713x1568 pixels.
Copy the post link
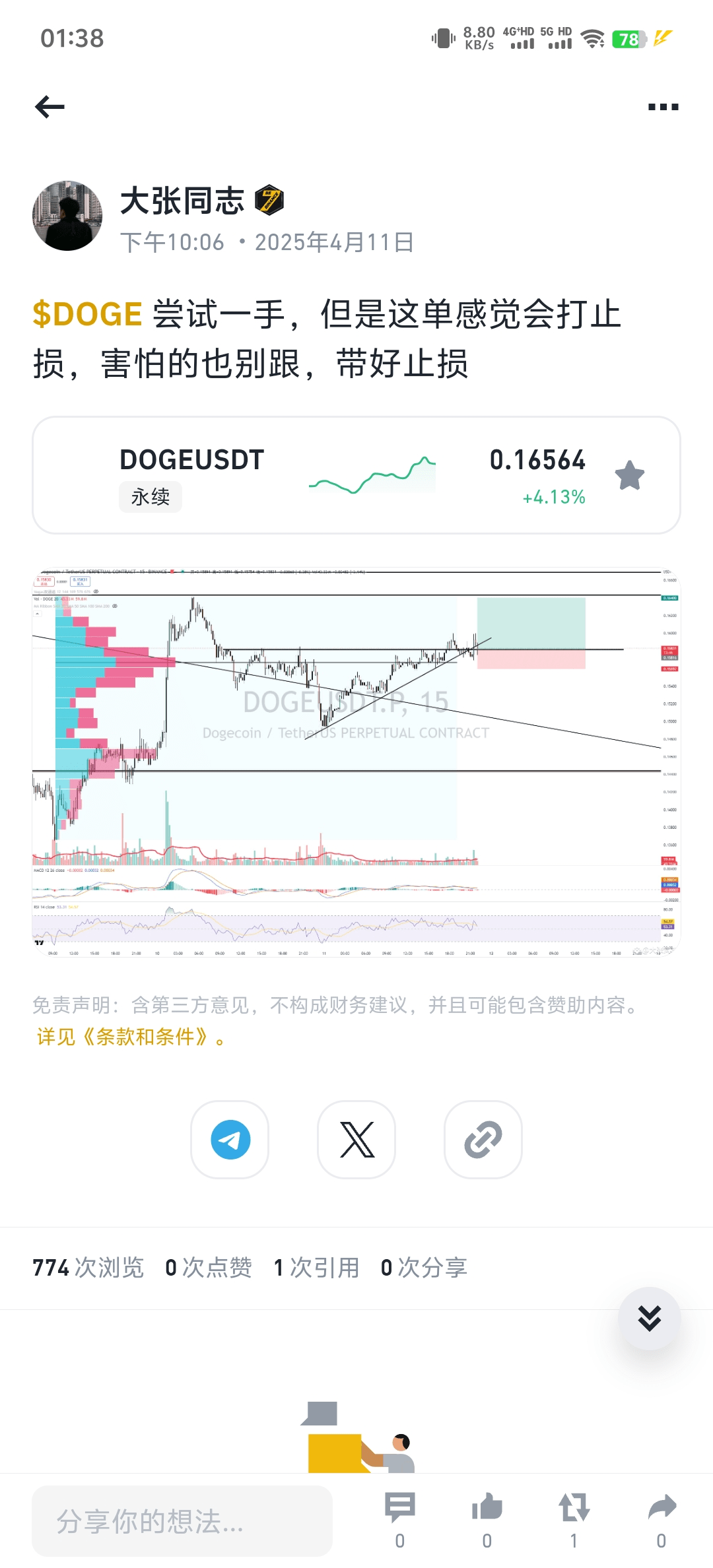[x=483, y=1140]
